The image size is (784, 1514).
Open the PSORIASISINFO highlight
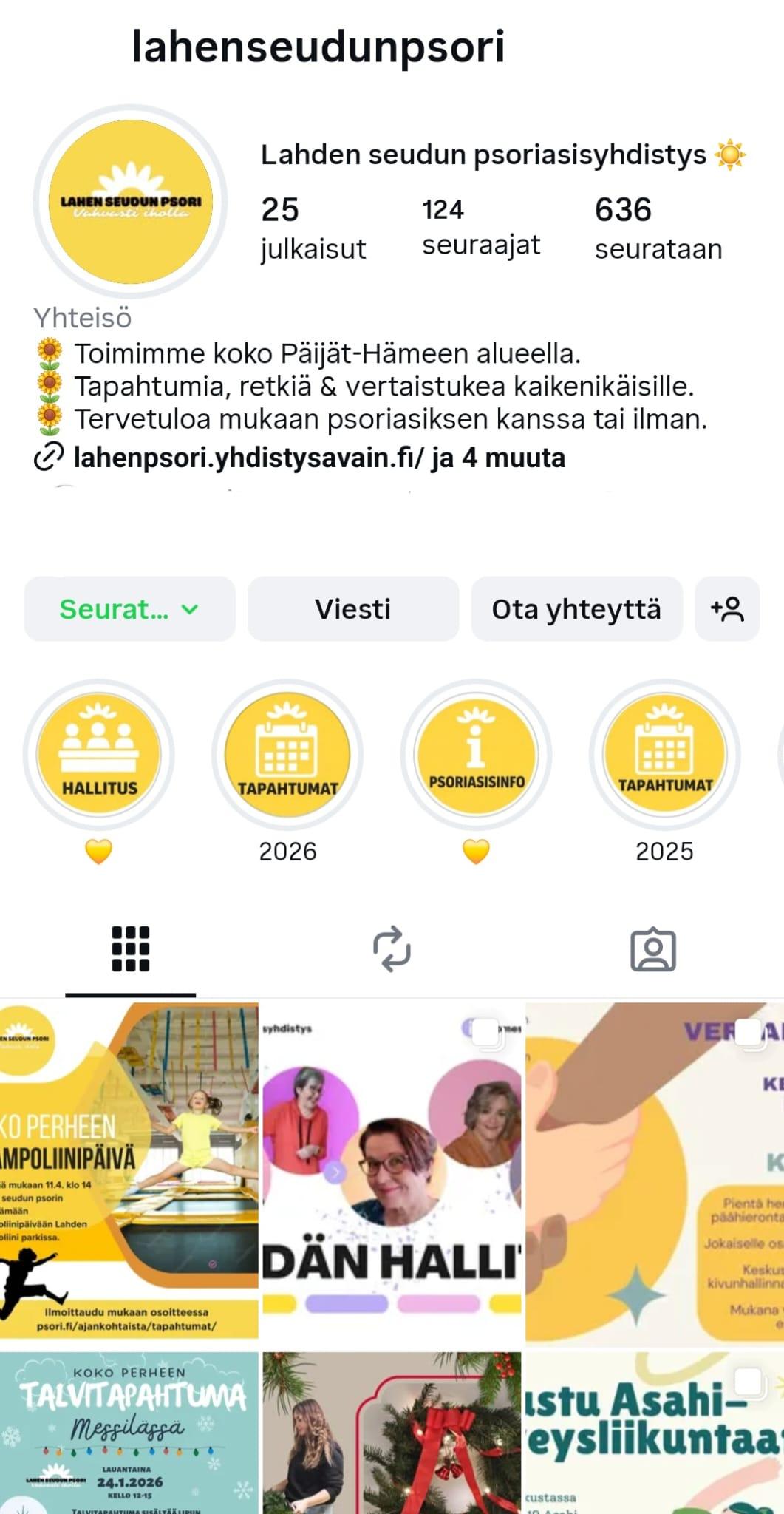click(477, 755)
